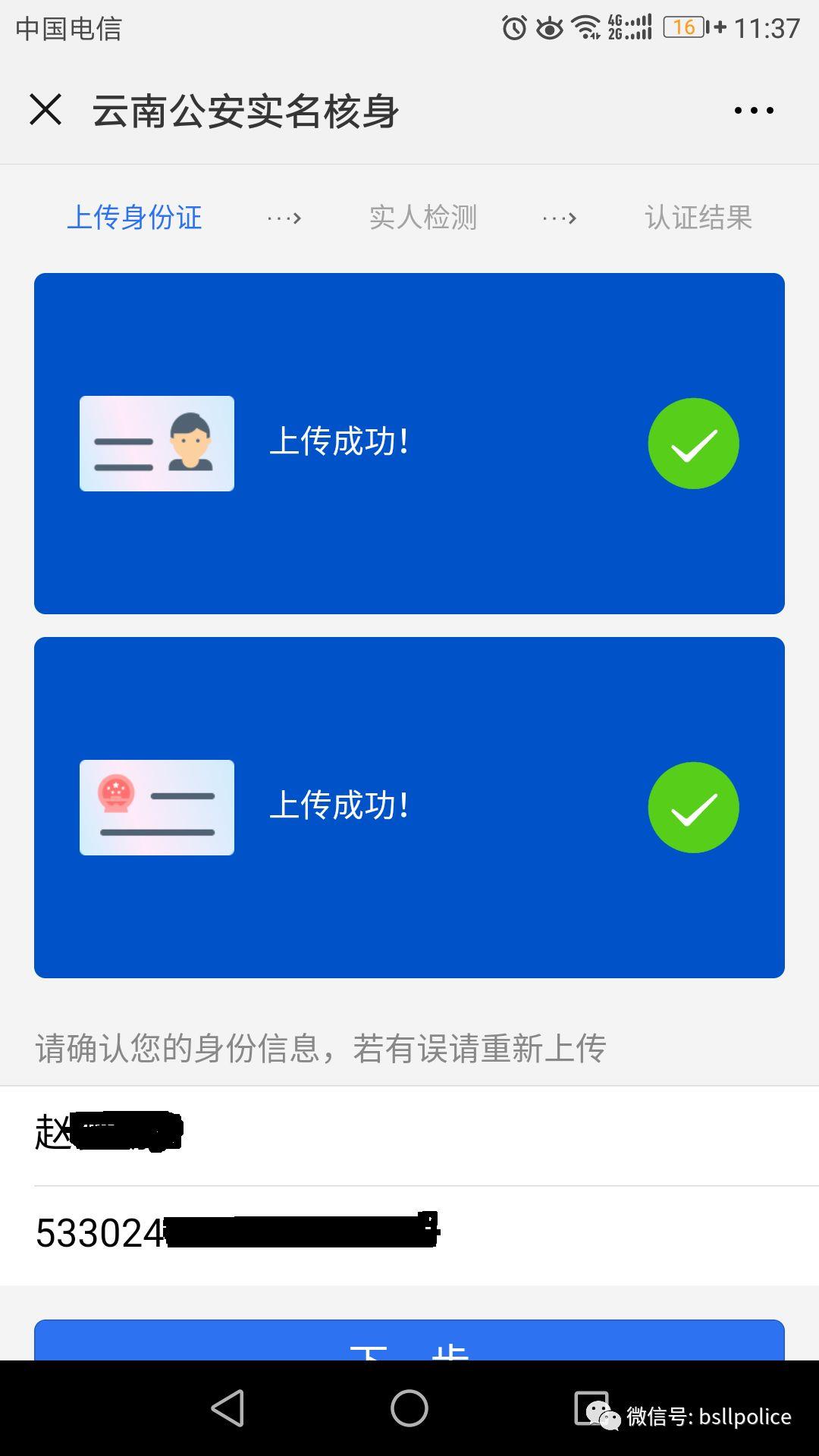This screenshot has width=819, height=1456.
Task: Close the 云南公安实名核身 page
Action: click(45, 110)
